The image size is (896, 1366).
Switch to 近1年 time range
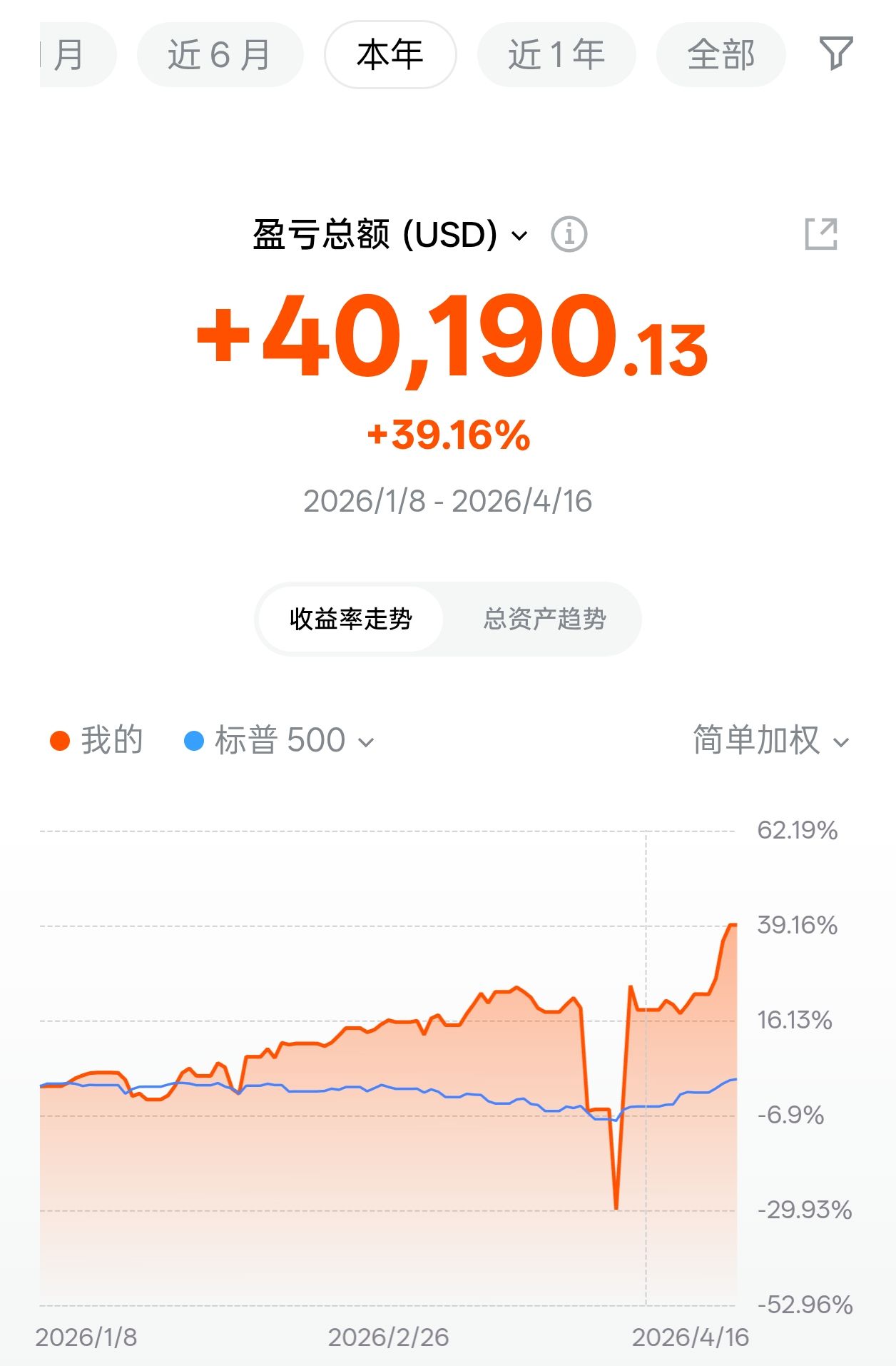tap(556, 55)
